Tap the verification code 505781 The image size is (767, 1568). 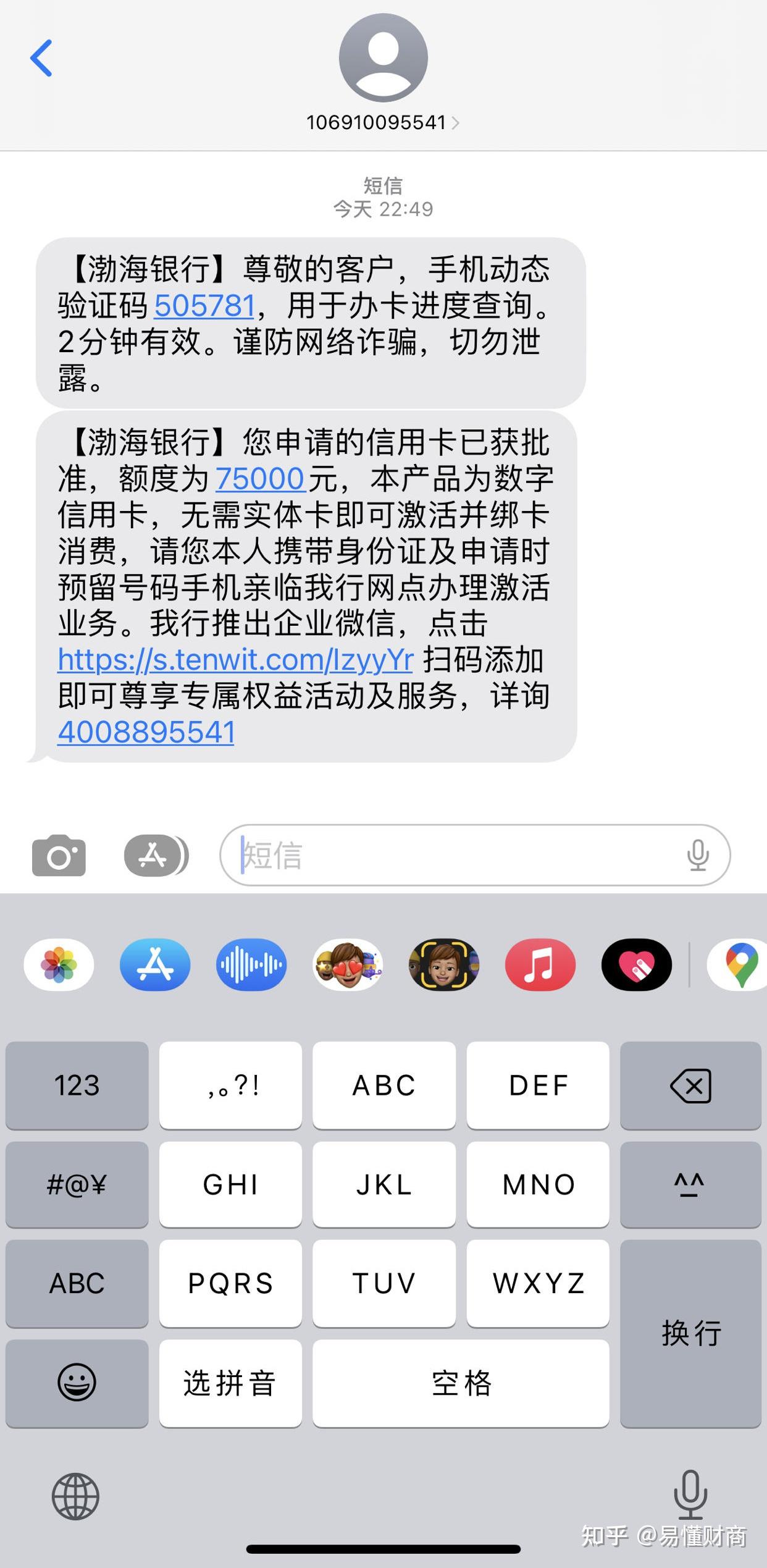204,305
